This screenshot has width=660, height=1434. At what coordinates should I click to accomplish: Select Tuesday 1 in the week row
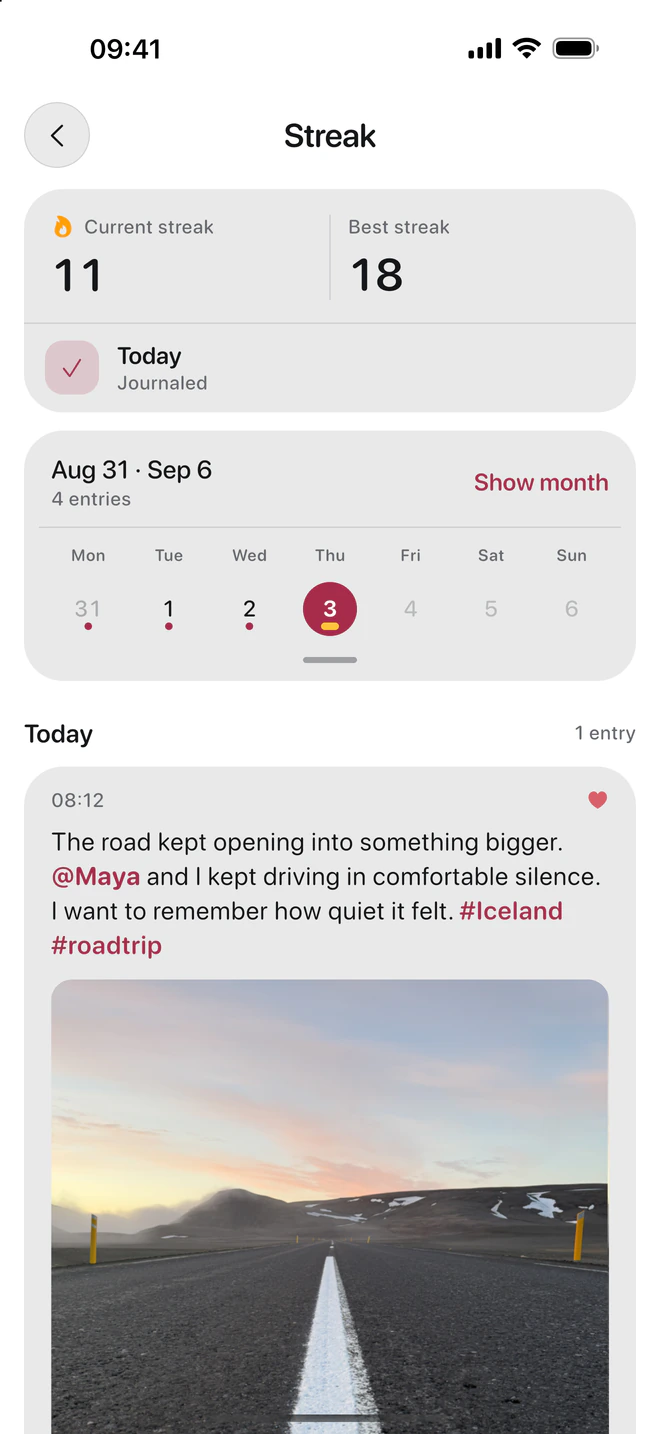169,609
